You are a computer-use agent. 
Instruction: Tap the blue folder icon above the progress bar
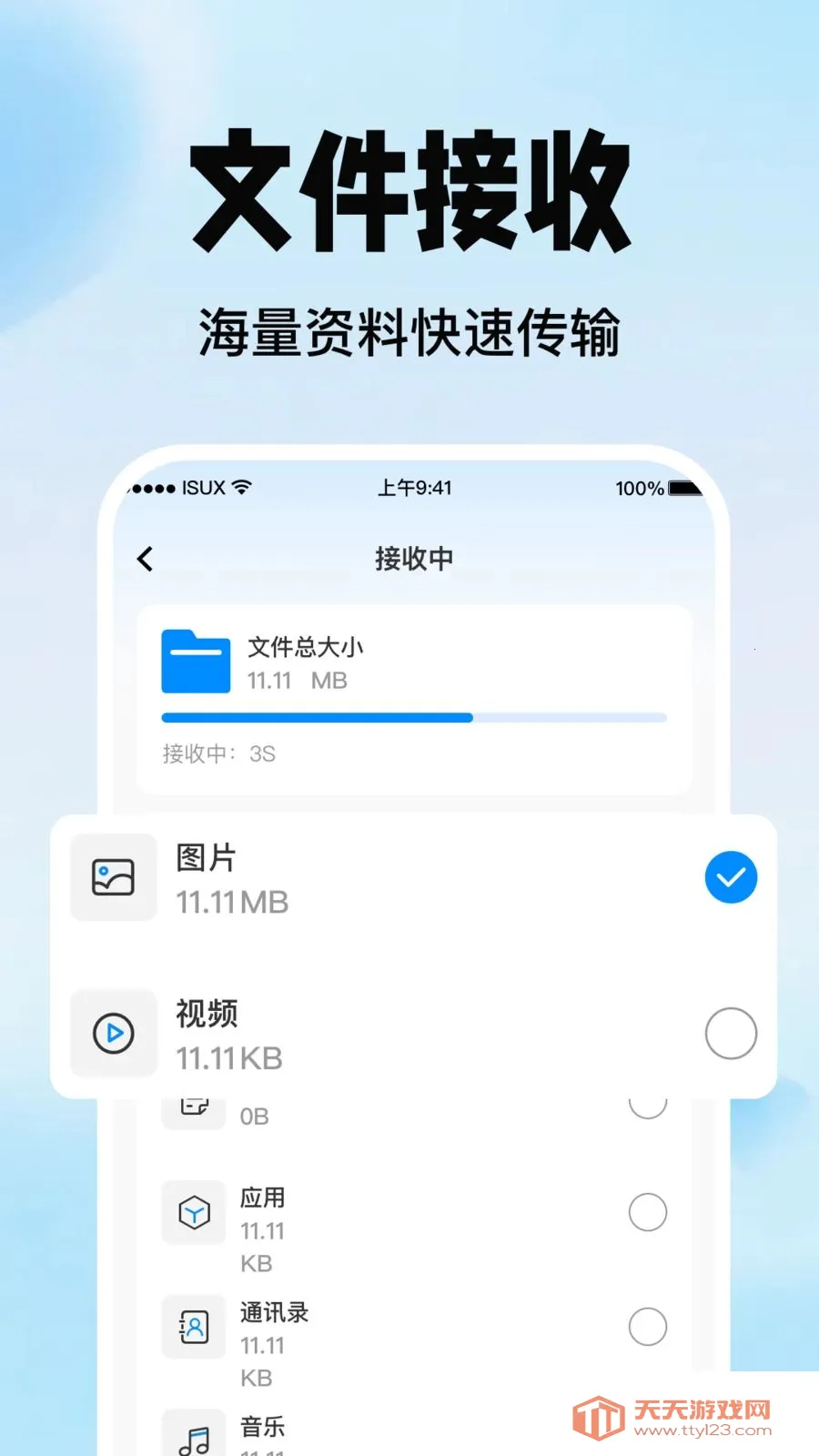click(195, 662)
